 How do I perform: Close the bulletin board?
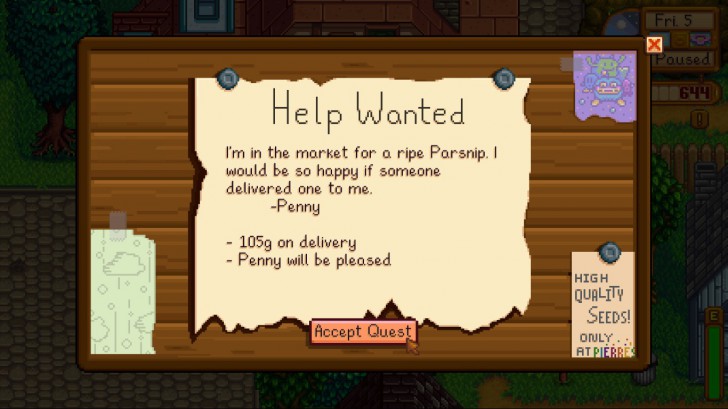(654, 45)
